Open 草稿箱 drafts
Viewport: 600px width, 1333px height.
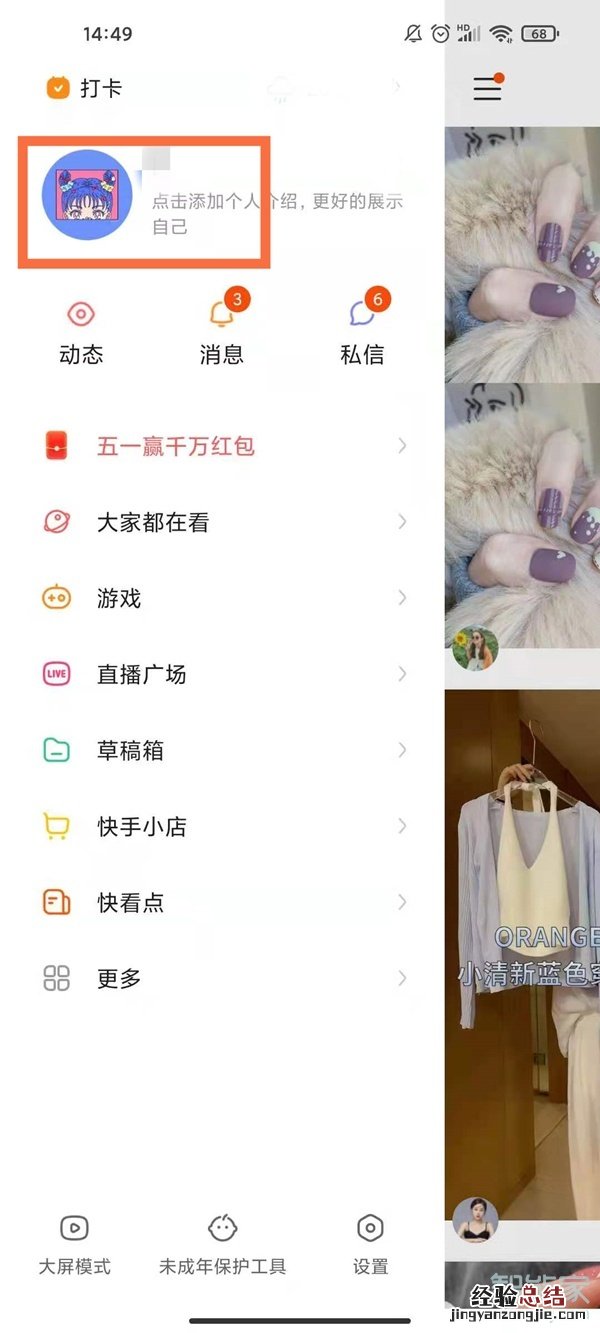(130, 750)
